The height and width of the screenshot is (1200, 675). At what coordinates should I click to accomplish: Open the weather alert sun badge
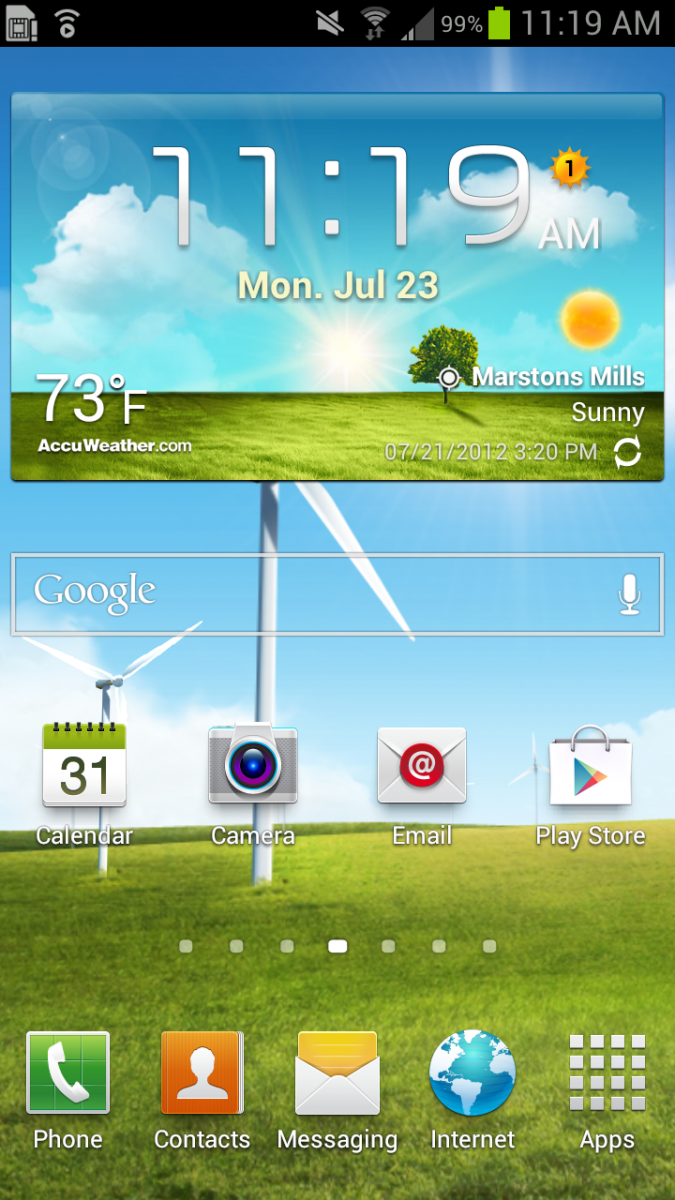[569, 168]
